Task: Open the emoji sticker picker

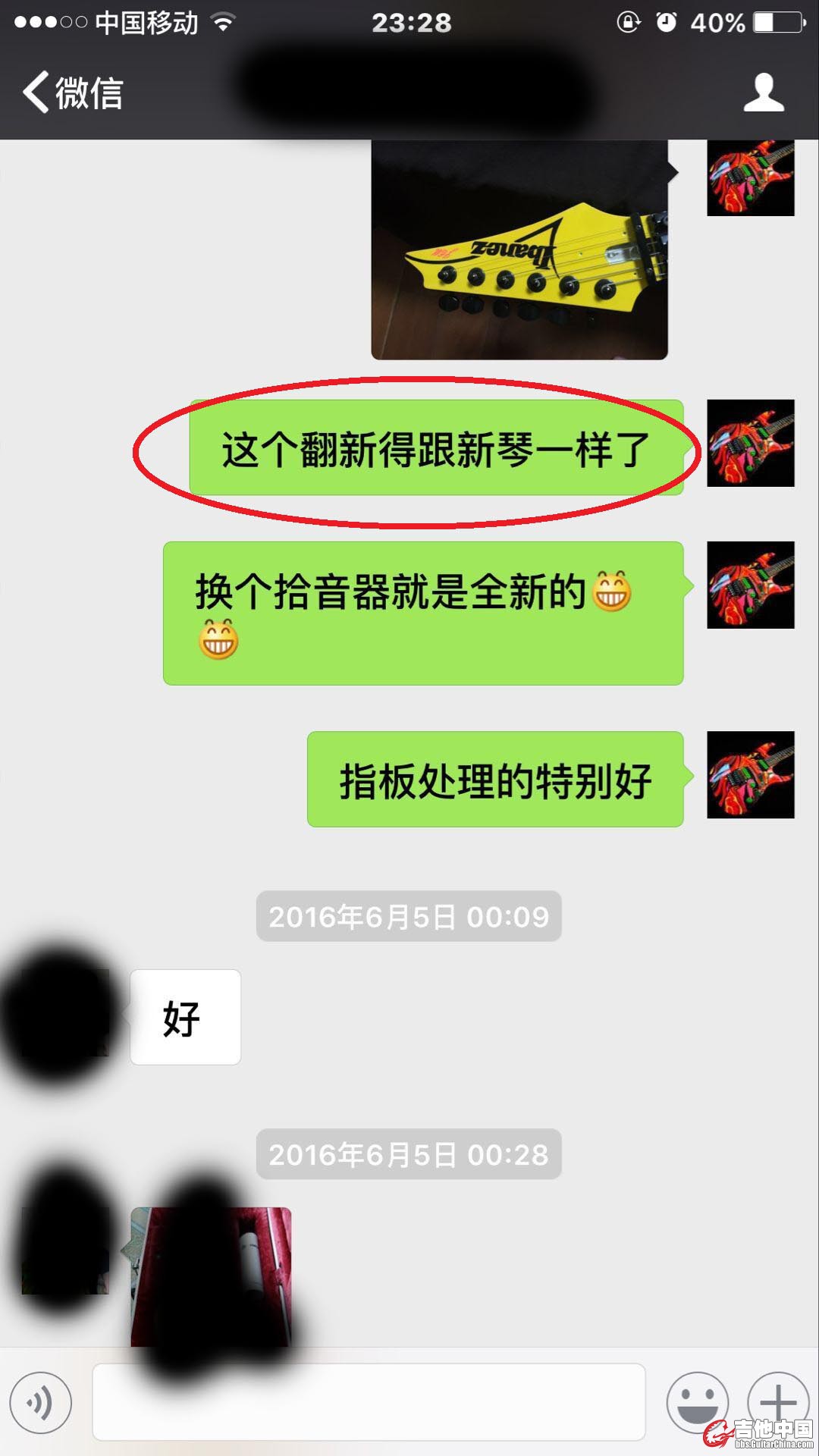Action: click(697, 1402)
